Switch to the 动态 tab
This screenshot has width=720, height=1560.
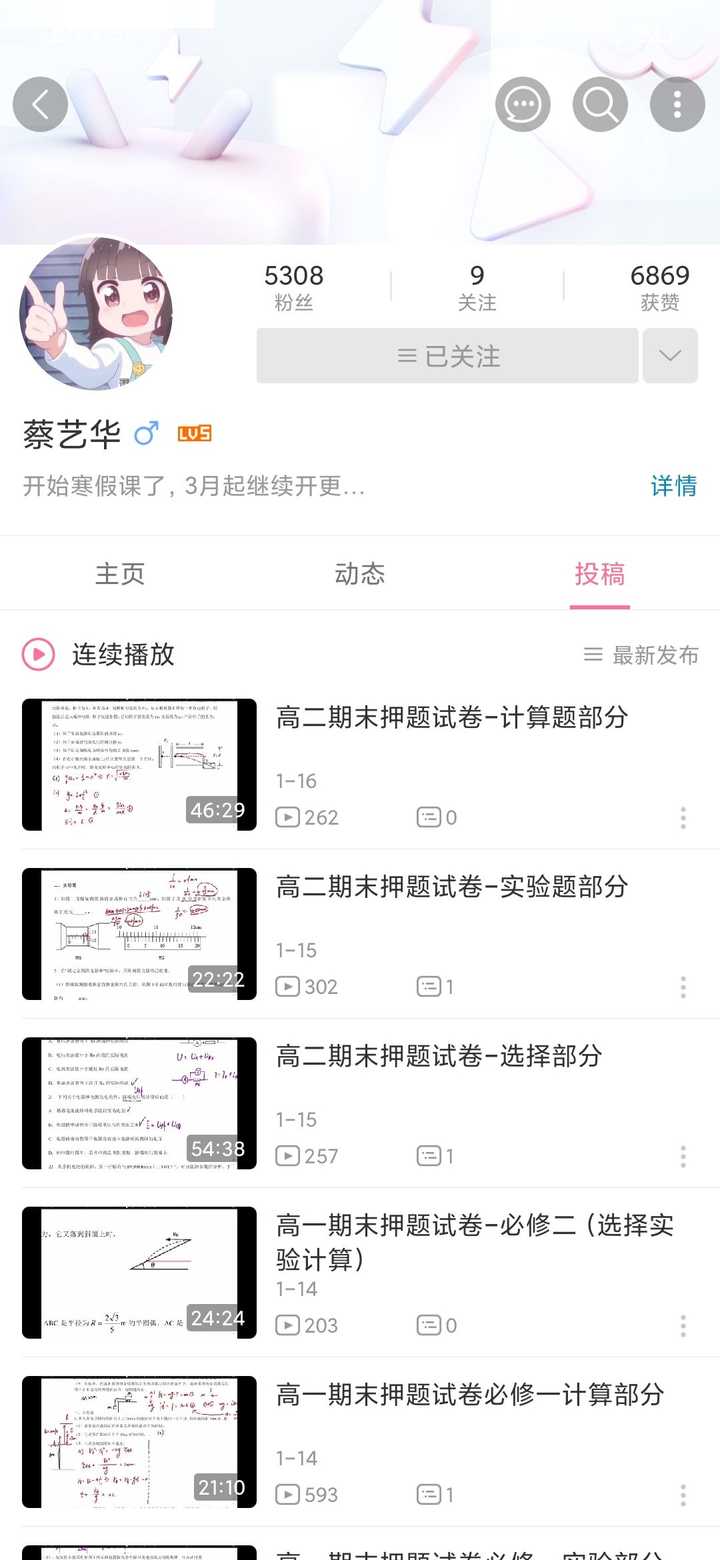coord(360,574)
